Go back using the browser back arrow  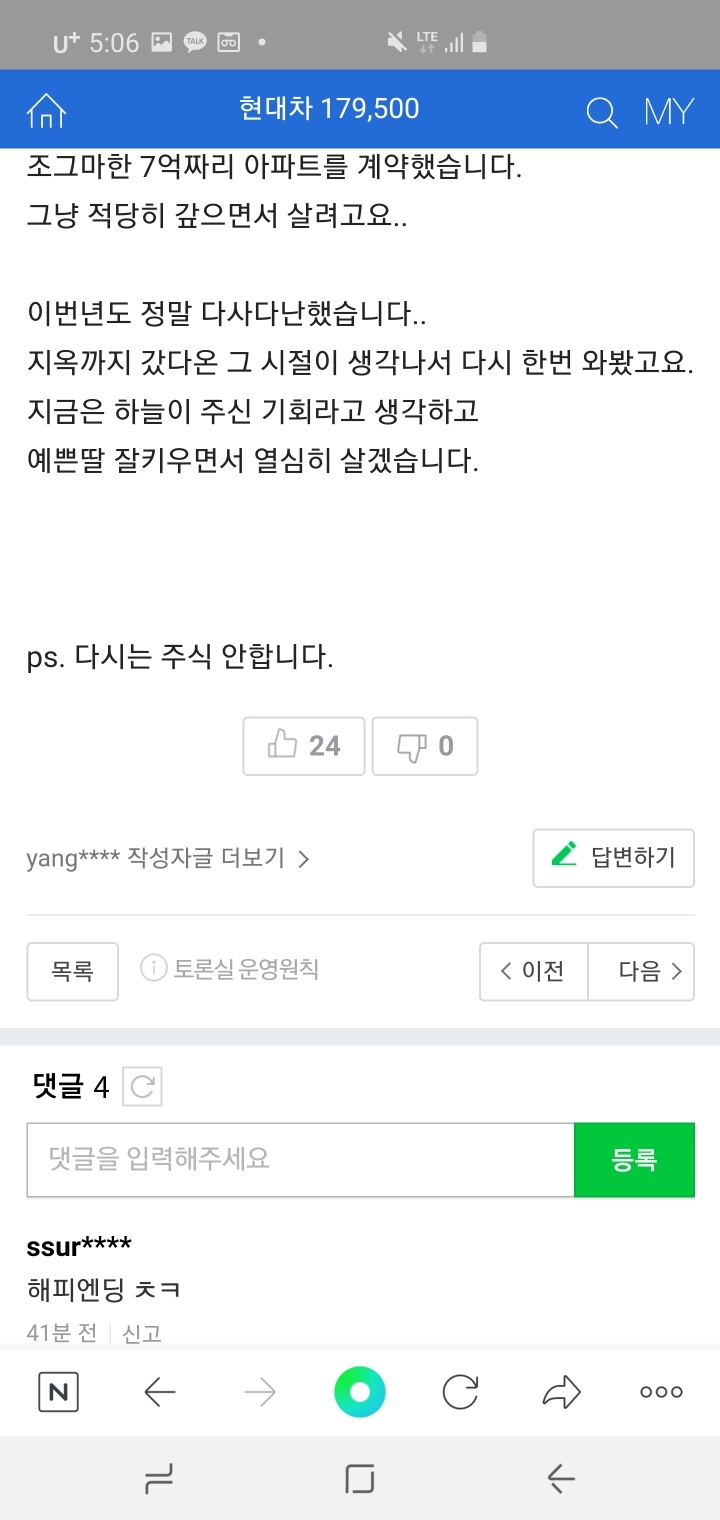pos(160,1390)
